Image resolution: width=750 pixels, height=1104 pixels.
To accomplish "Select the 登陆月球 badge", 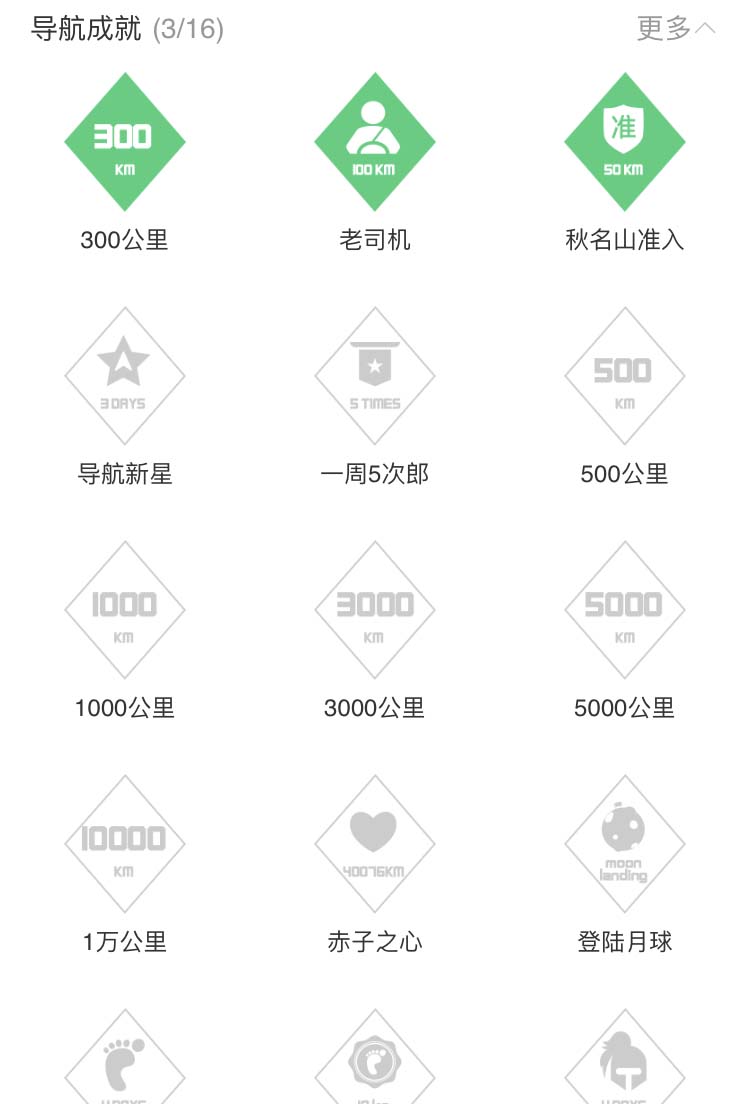I will click(x=625, y=844).
